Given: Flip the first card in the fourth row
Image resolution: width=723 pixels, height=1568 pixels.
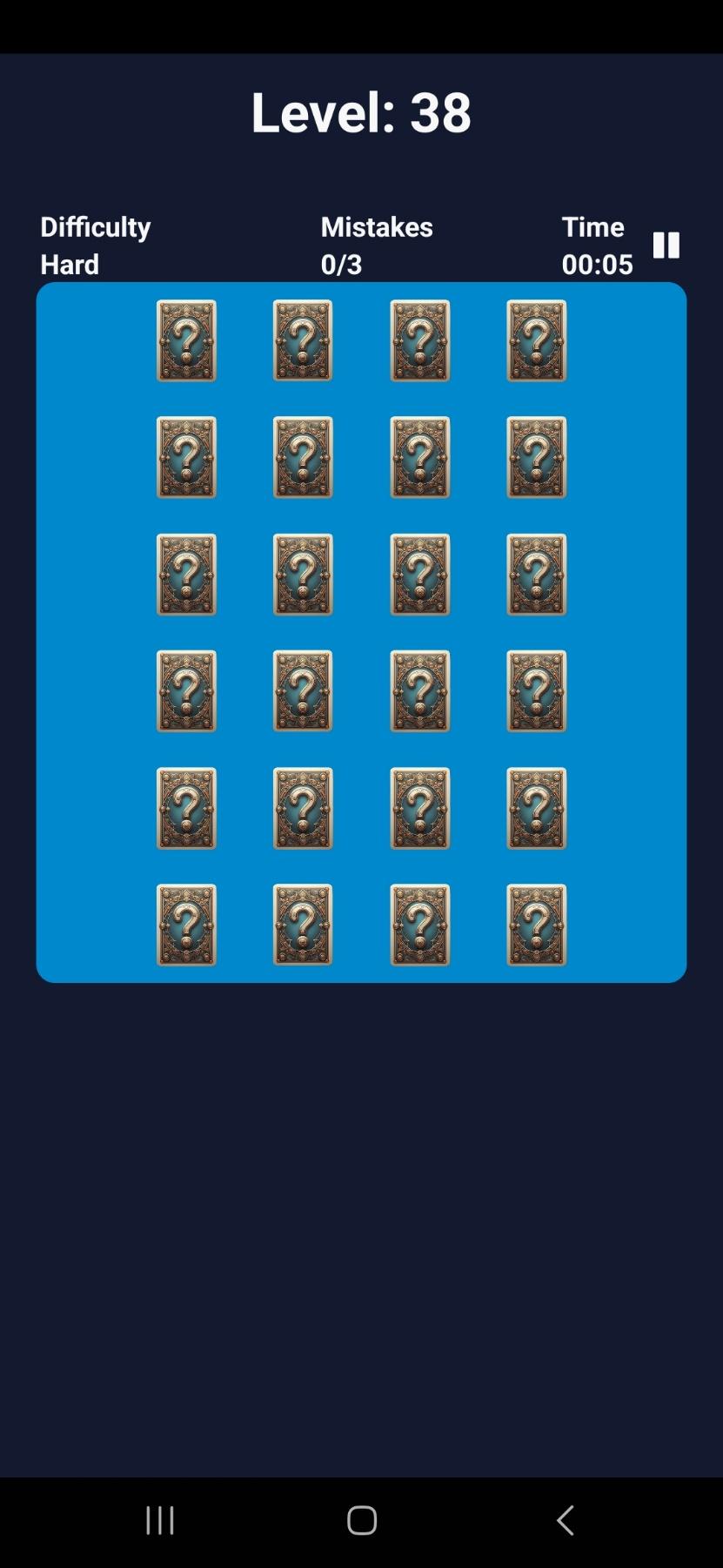Looking at the screenshot, I should point(186,691).
